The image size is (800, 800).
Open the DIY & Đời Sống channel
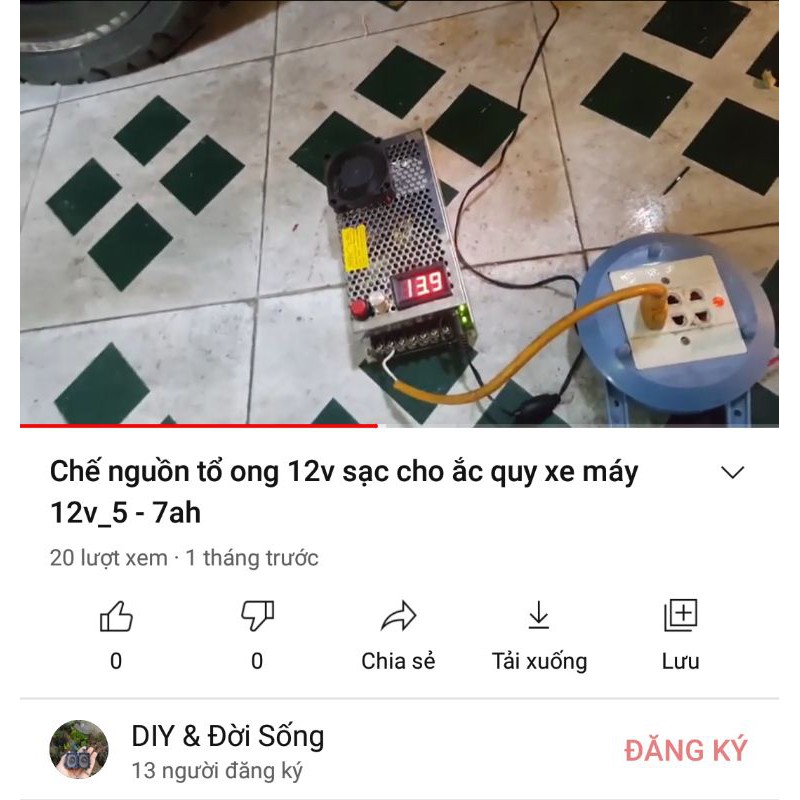[227, 737]
